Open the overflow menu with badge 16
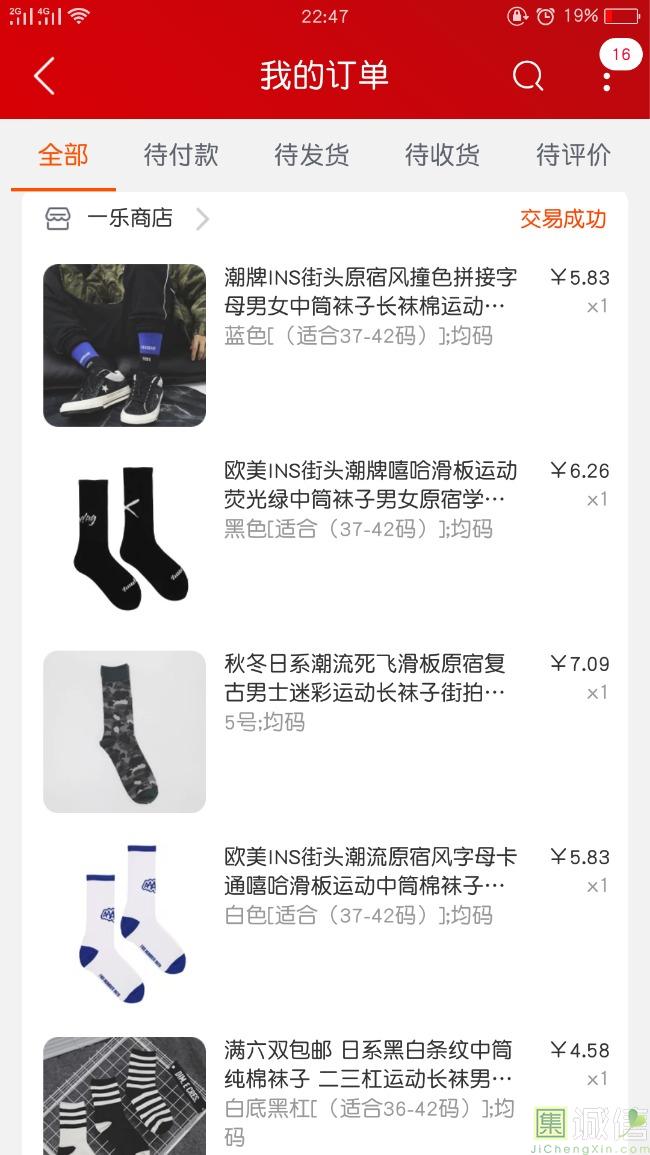650x1155 pixels. (x=607, y=76)
